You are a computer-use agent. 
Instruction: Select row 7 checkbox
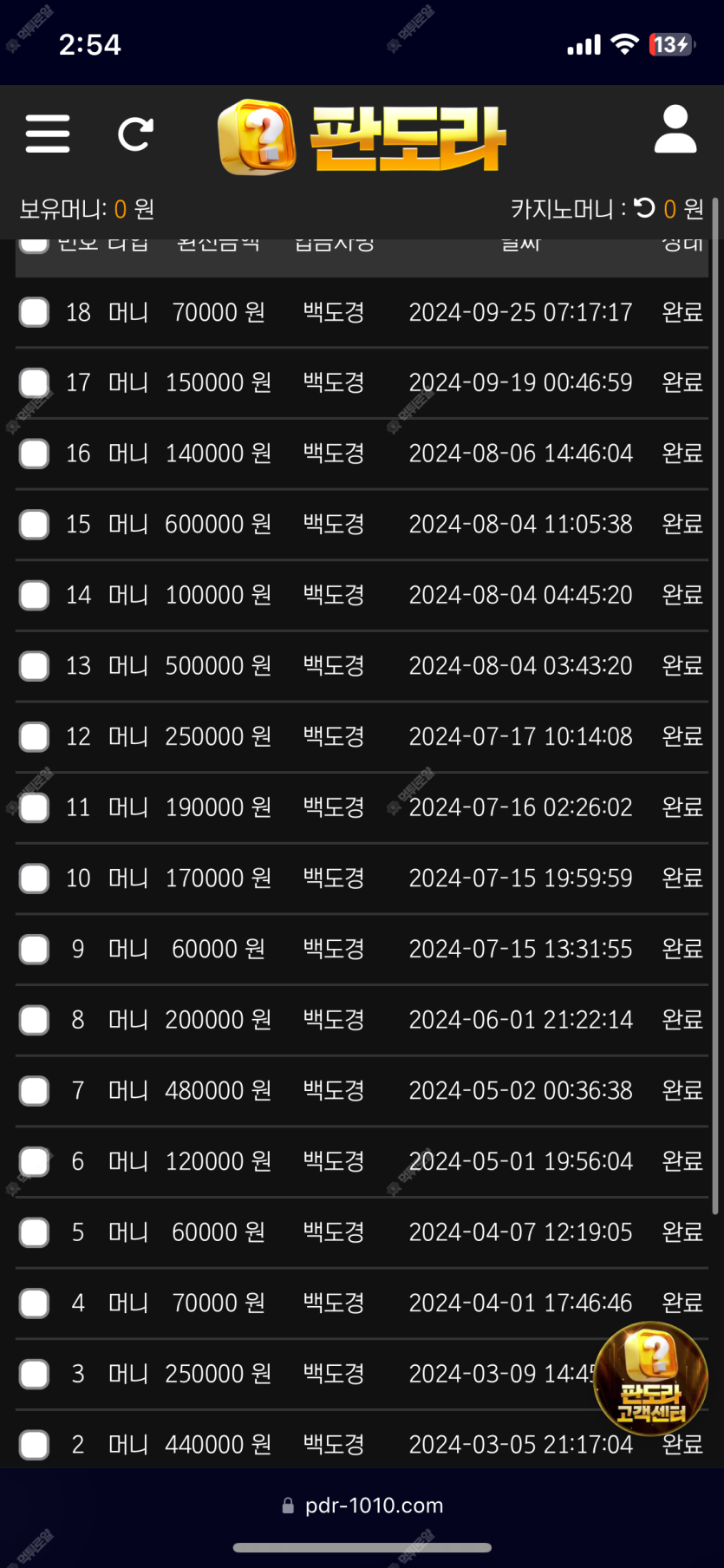(34, 1091)
